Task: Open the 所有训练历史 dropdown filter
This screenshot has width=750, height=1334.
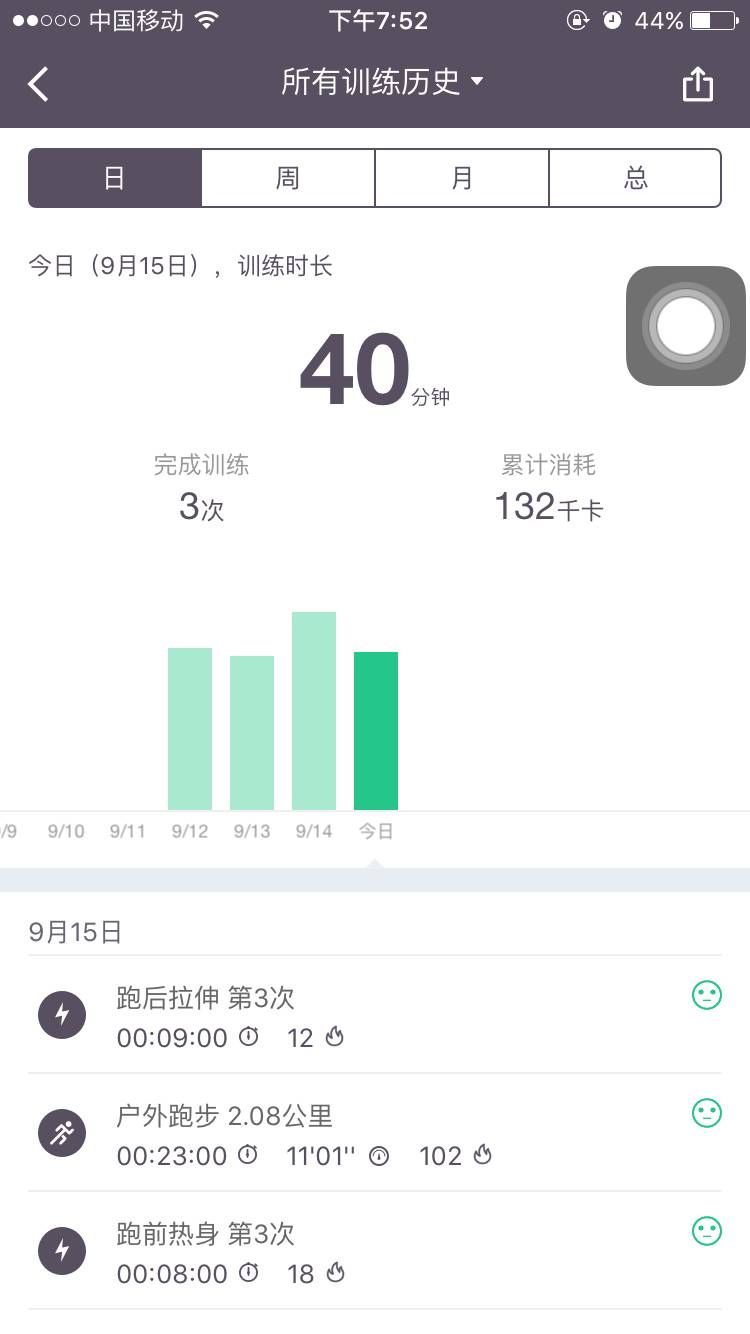Action: tap(382, 82)
